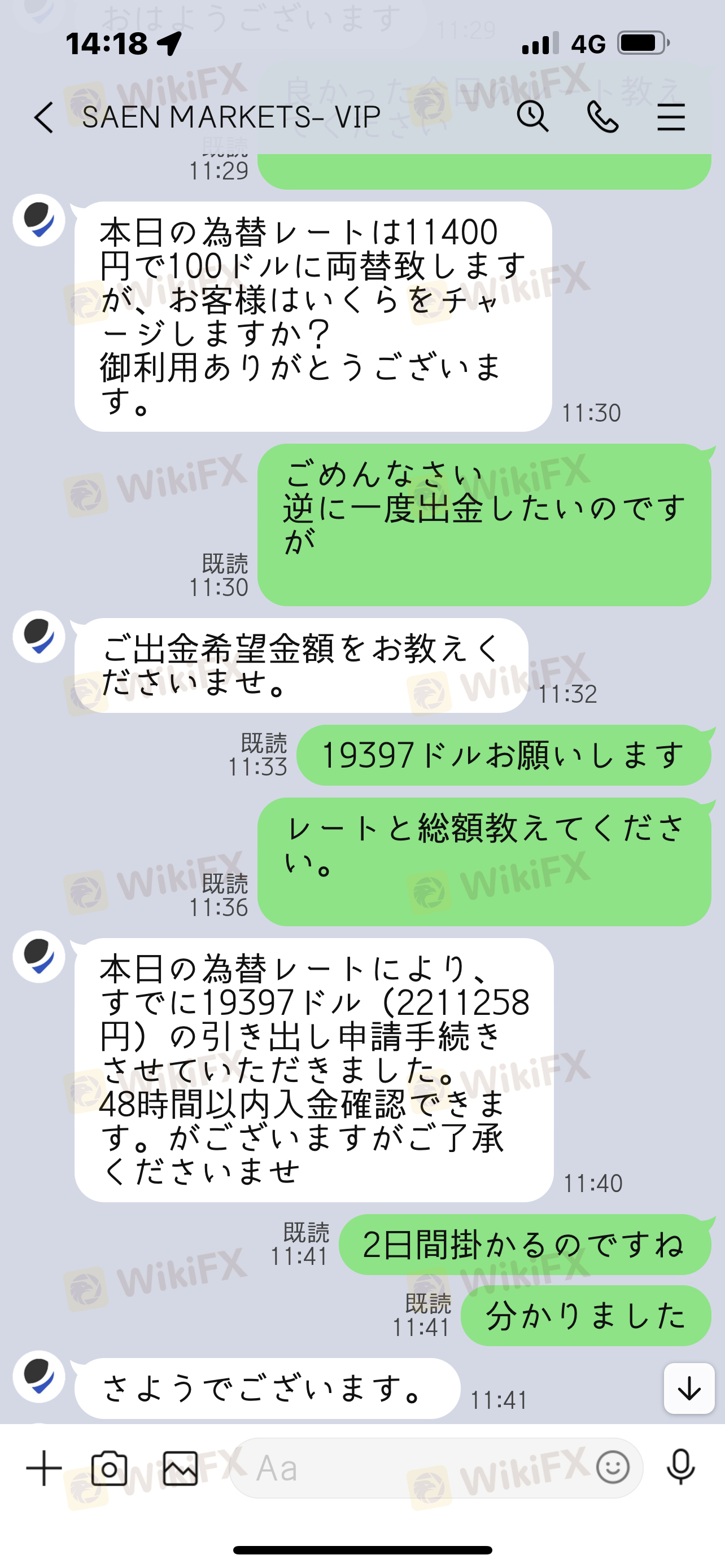The image size is (725, 1568).
Task: Jump to the latest message arrow
Action: pos(689,1388)
